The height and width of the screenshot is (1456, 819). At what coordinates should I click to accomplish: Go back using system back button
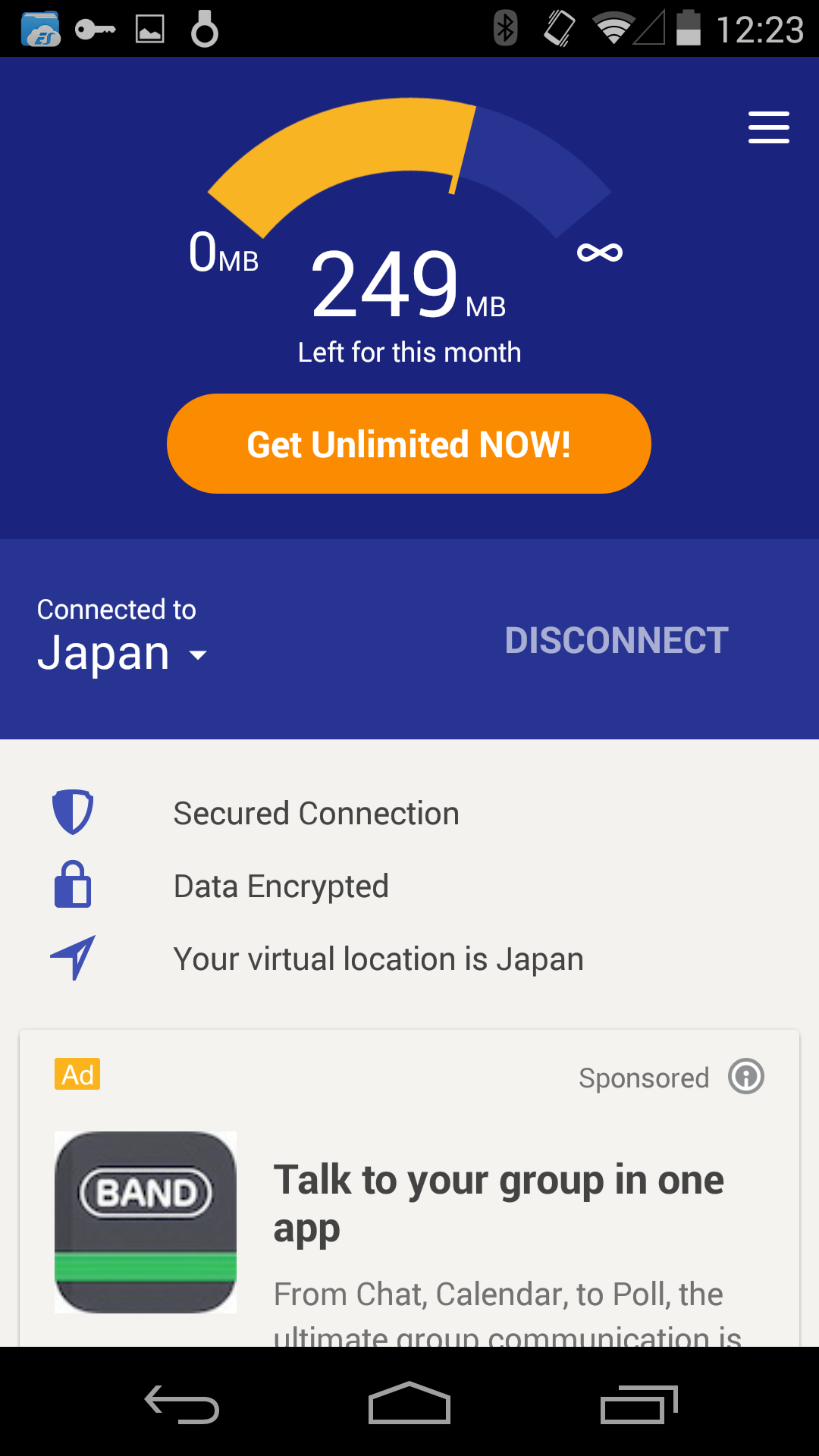click(x=182, y=1404)
